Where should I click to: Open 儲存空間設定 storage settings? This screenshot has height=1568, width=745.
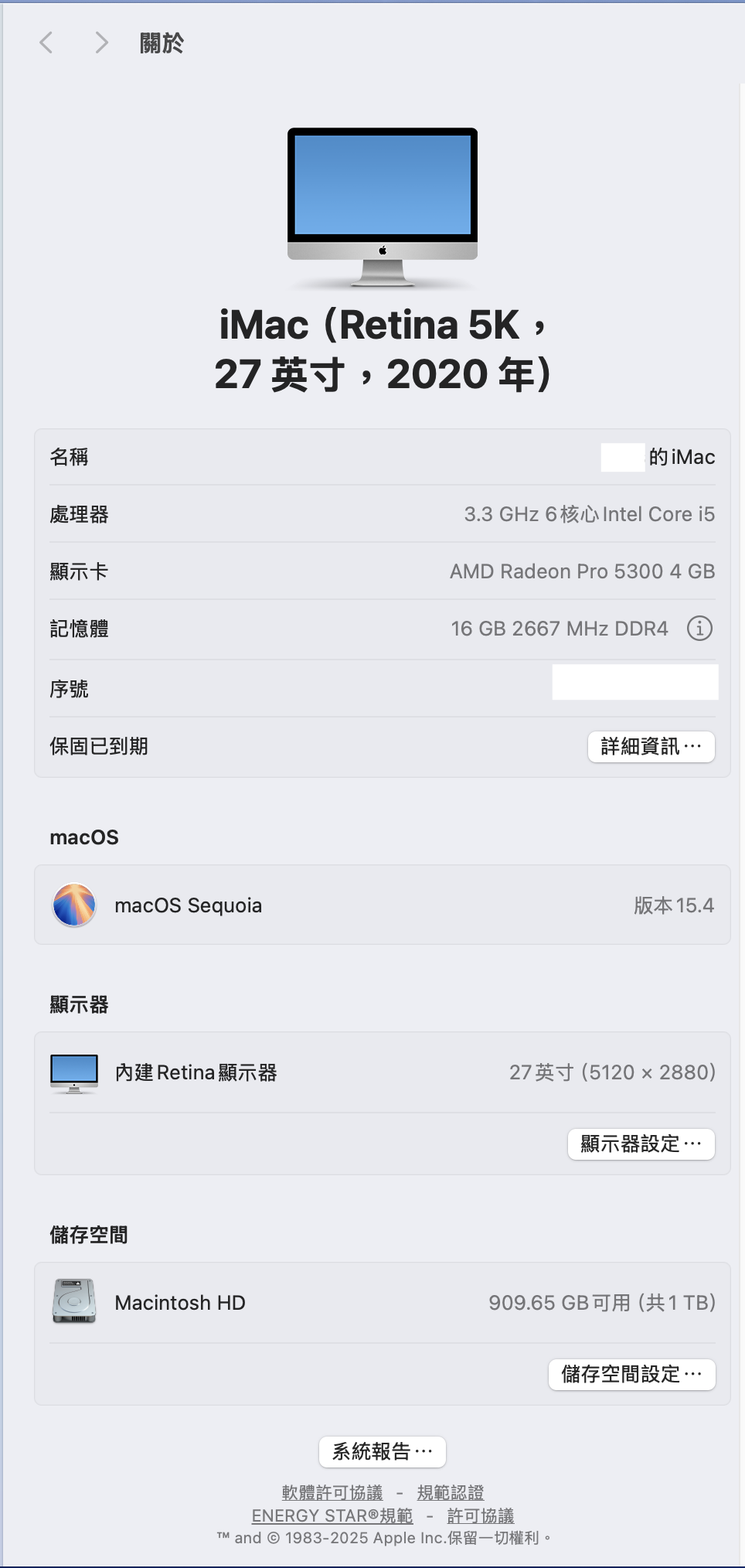point(632,1374)
